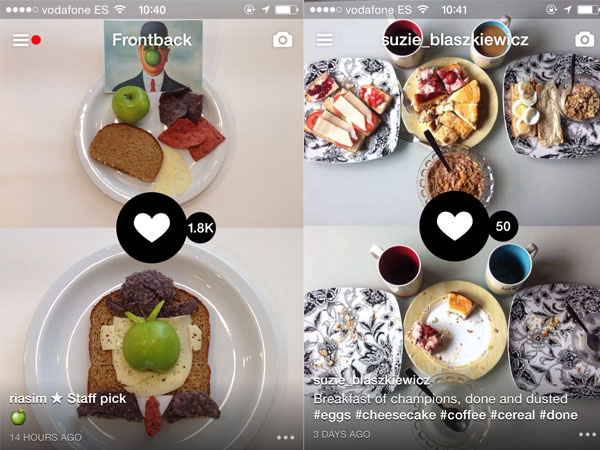This screenshot has width=600, height=450.
Task: View riasim's profile from the caption
Action: [28, 399]
